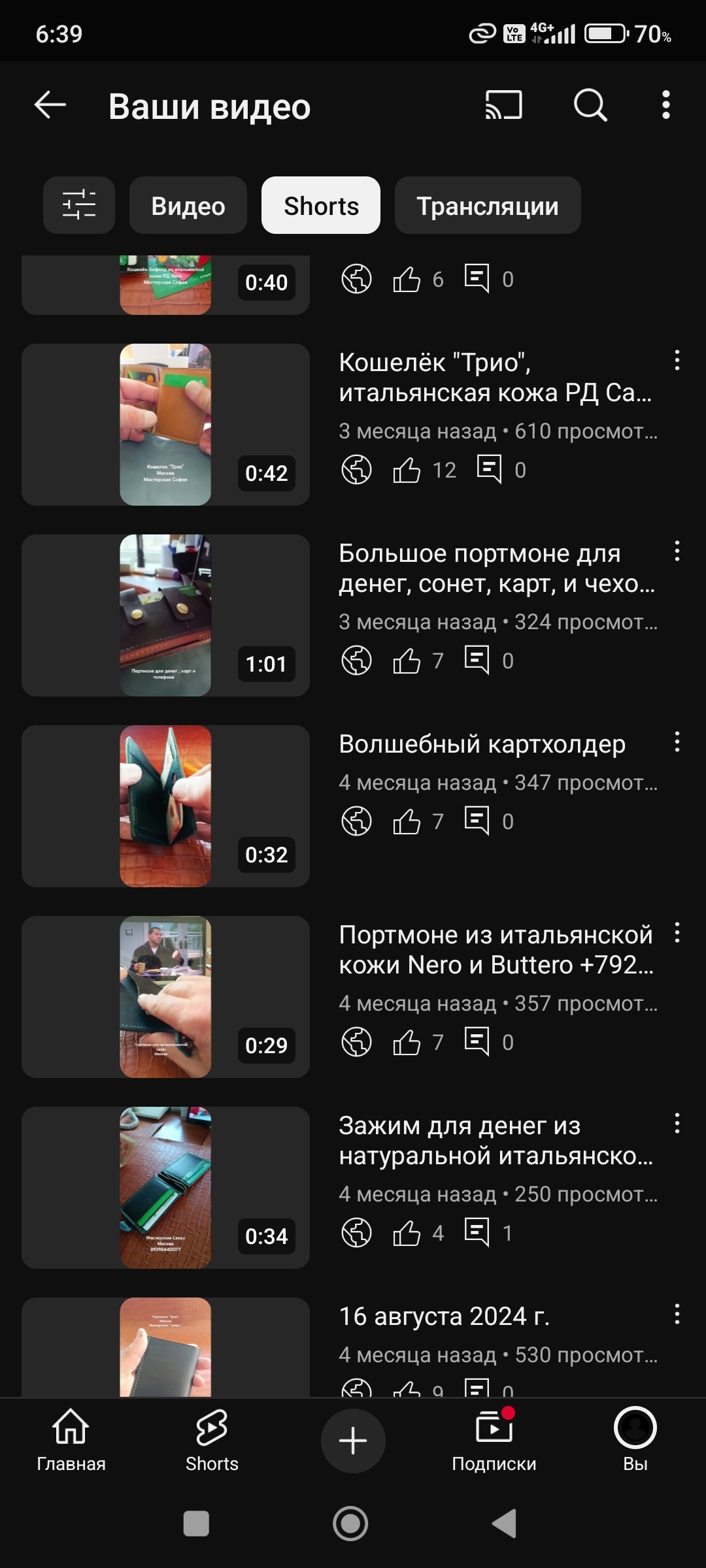Switch to the Трансляции chip
The image size is (706, 1568).
pyautogui.click(x=488, y=205)
